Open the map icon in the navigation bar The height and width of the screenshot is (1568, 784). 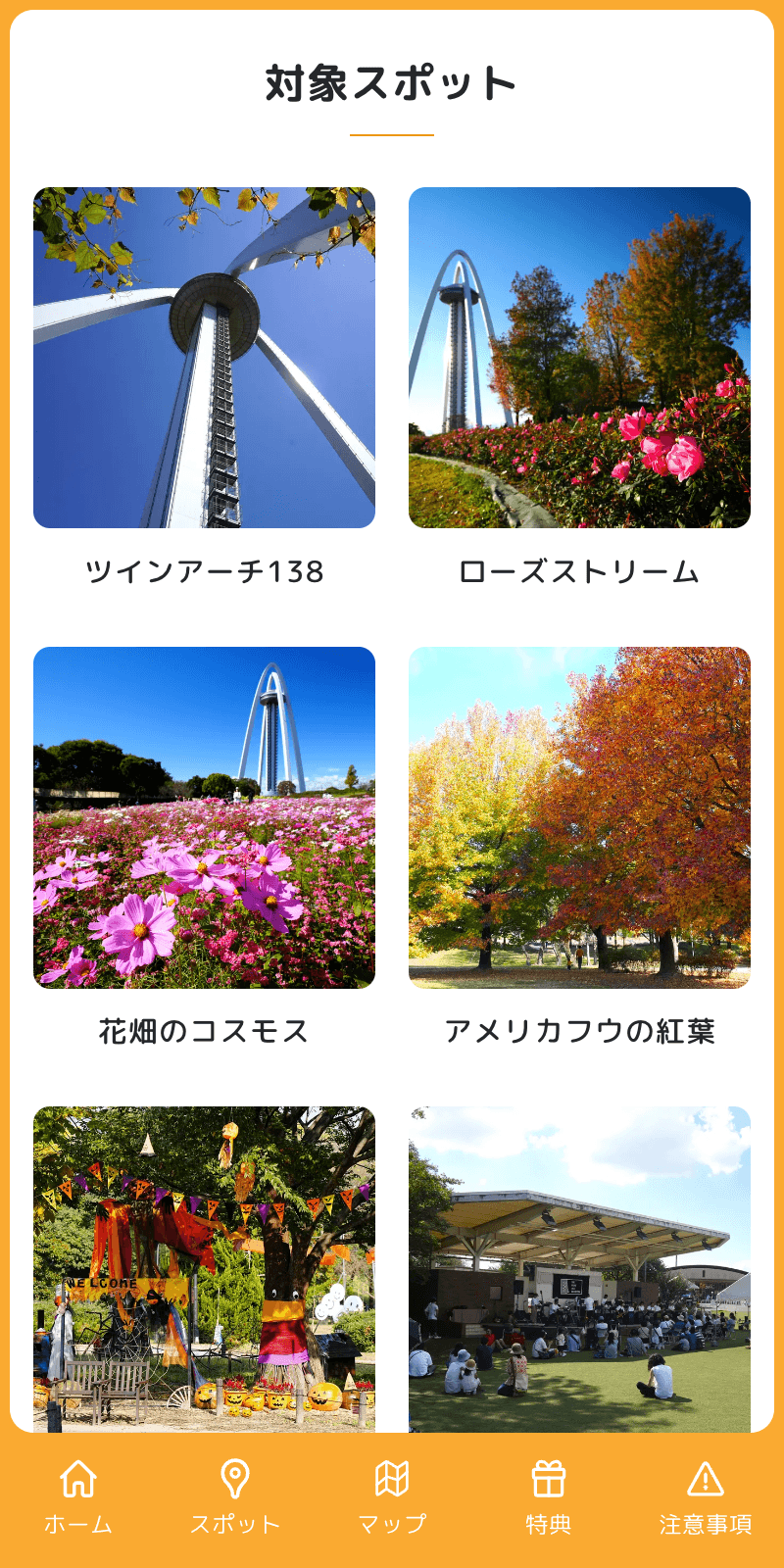coord(392,1476)
